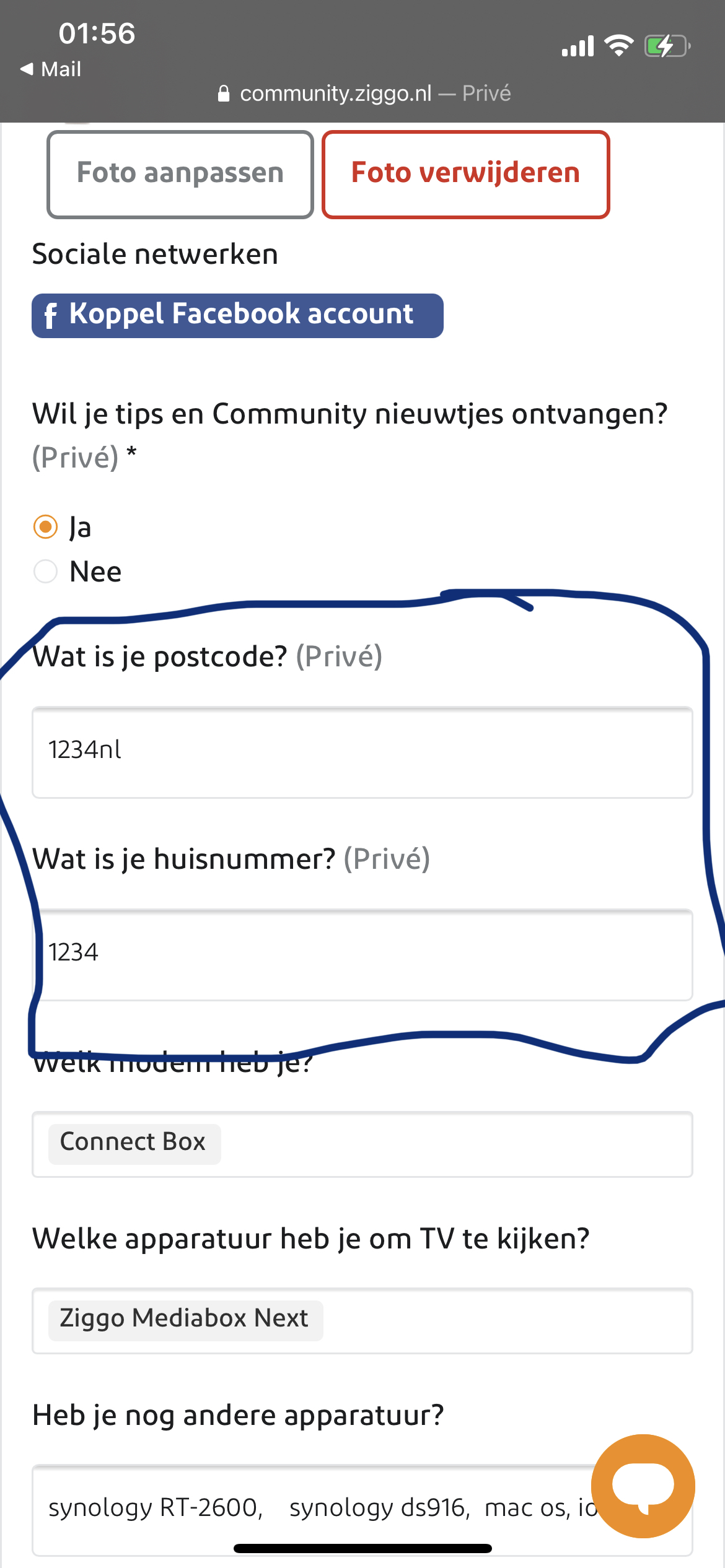Remove photo with Foto verwijderen
The image size is (725, 1568).
click(x=465, y=174)
